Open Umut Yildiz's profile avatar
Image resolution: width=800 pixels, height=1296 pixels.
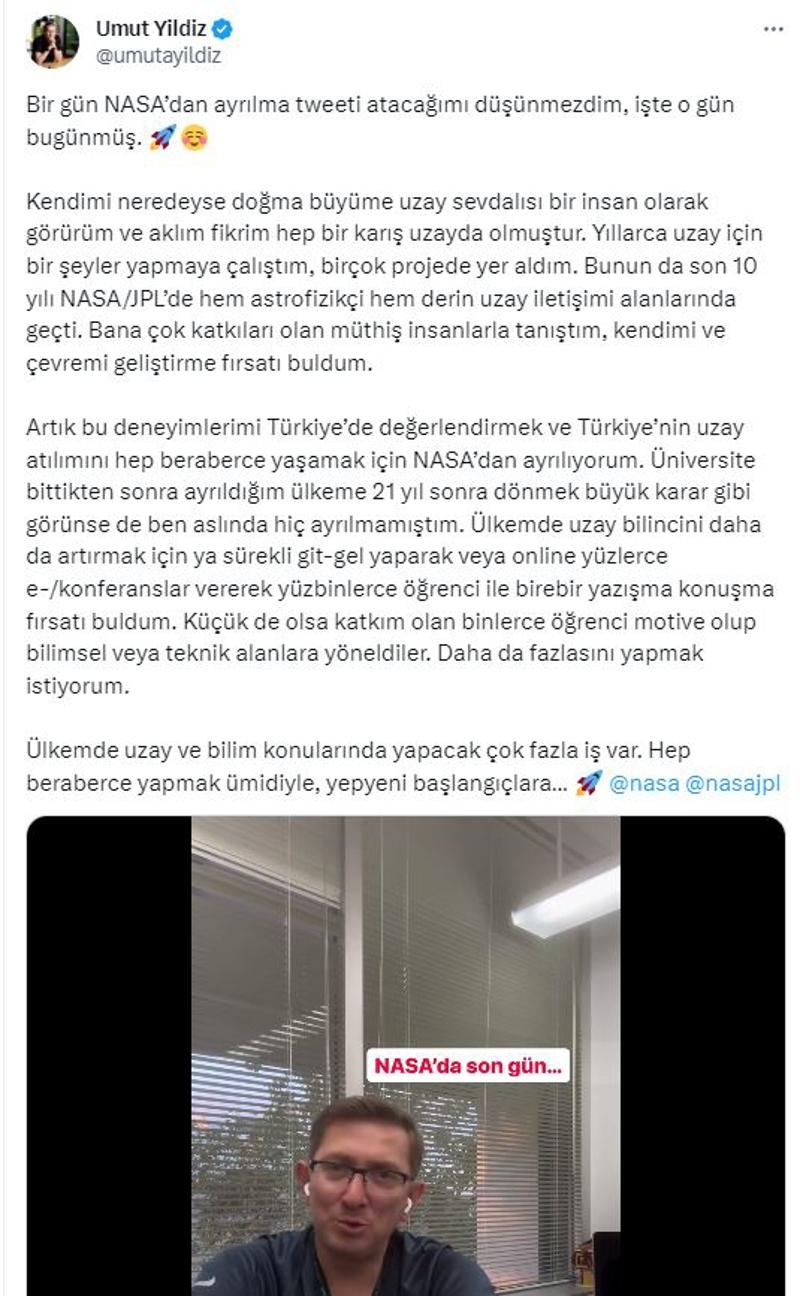(x=53, y=42)
